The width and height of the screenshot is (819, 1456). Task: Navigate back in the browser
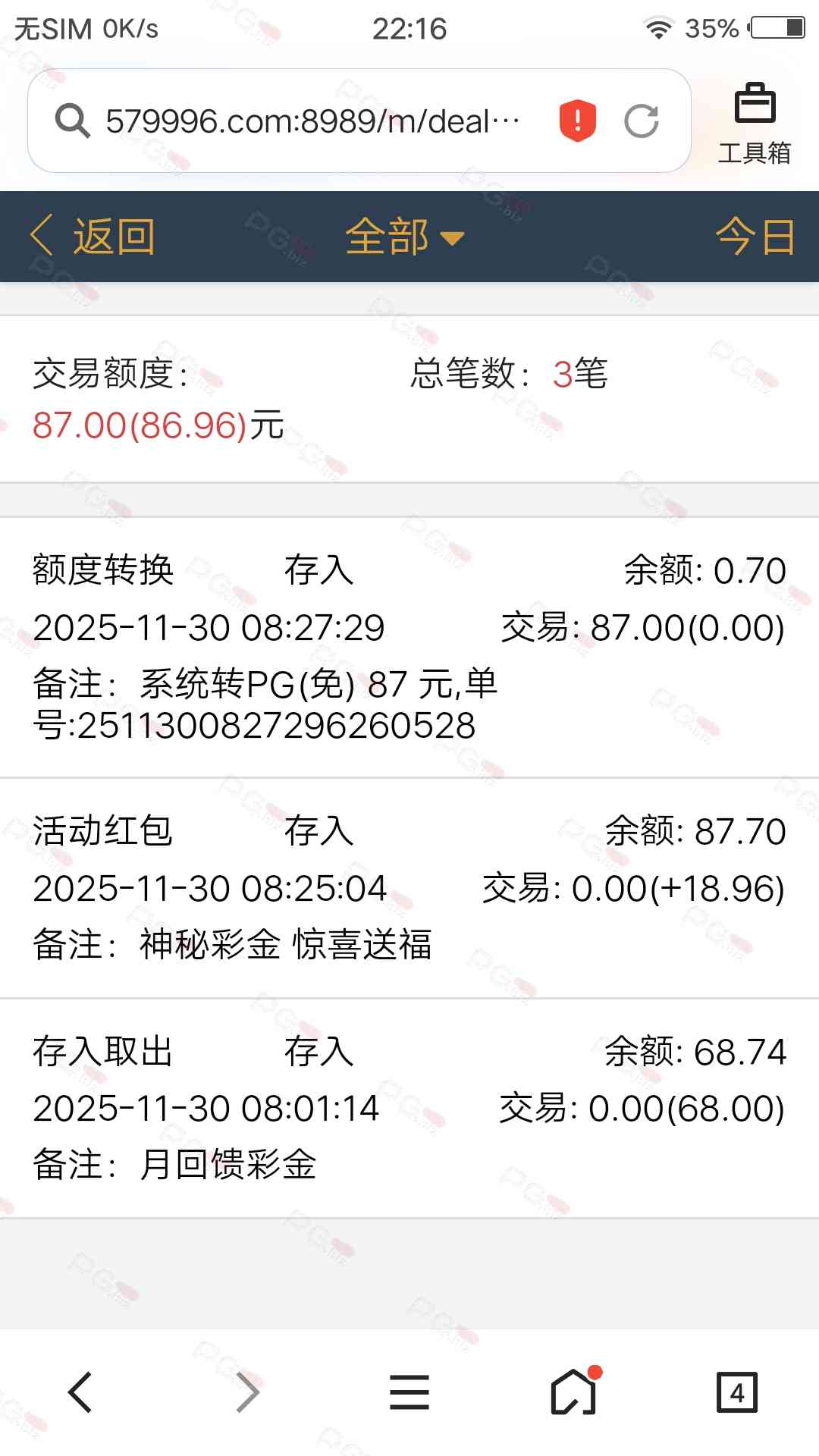pyautogui.click(x=80, y=1392)
